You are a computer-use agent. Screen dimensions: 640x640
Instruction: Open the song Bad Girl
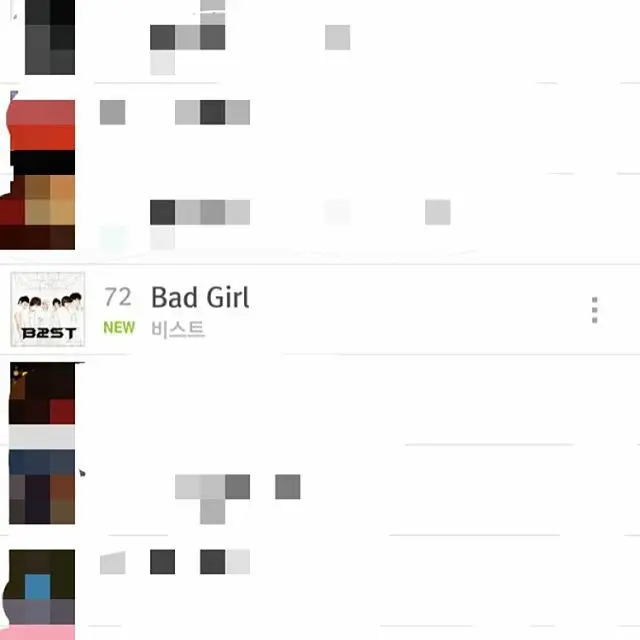[x=200, y=297]
